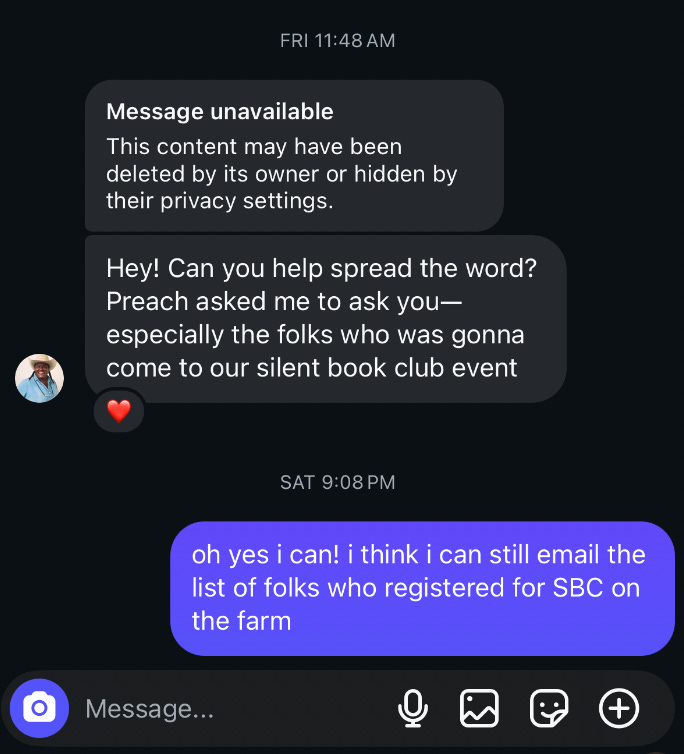Open the photo gallery picker
Screen dimensions: 684x754
479,709
